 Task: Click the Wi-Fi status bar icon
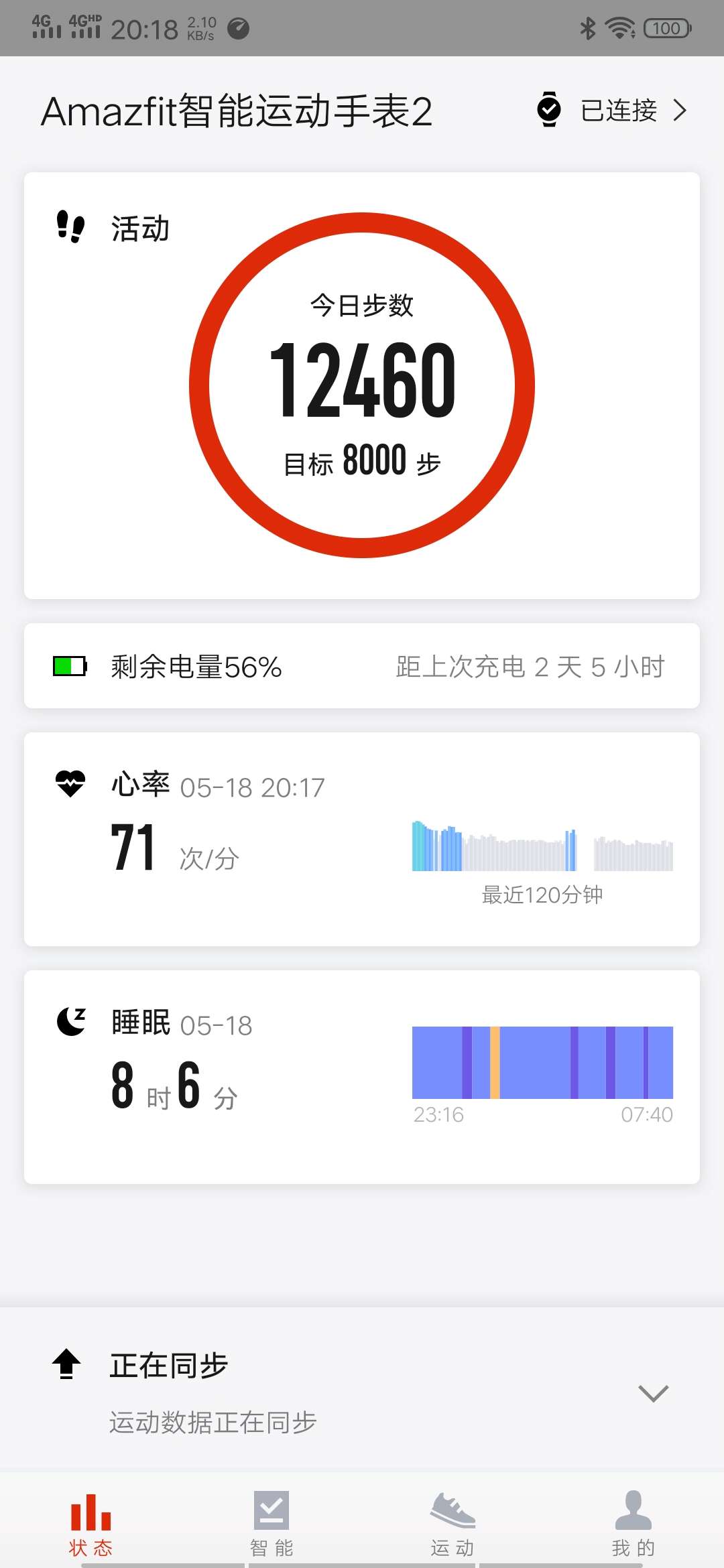618,27
